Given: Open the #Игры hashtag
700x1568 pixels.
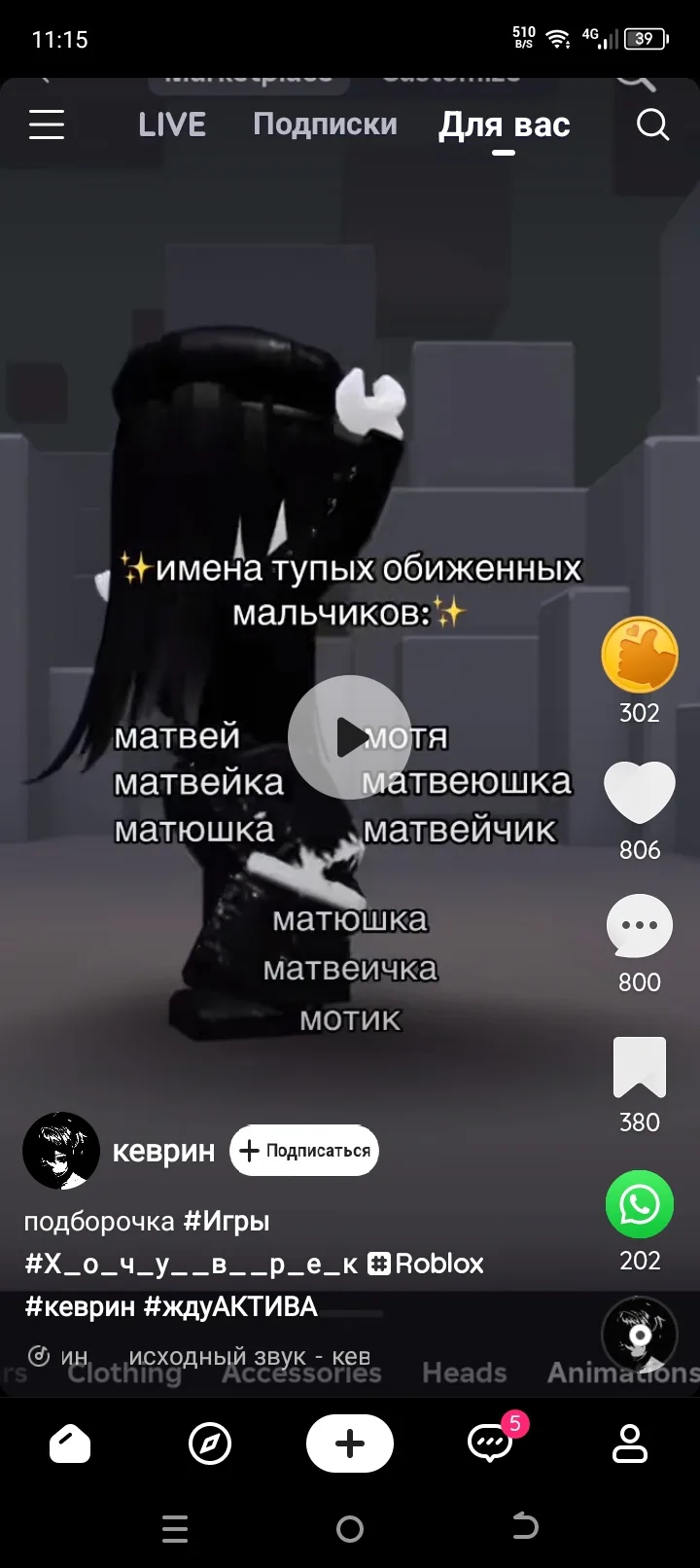Looking at the screenshot, I should [227, 1221].
